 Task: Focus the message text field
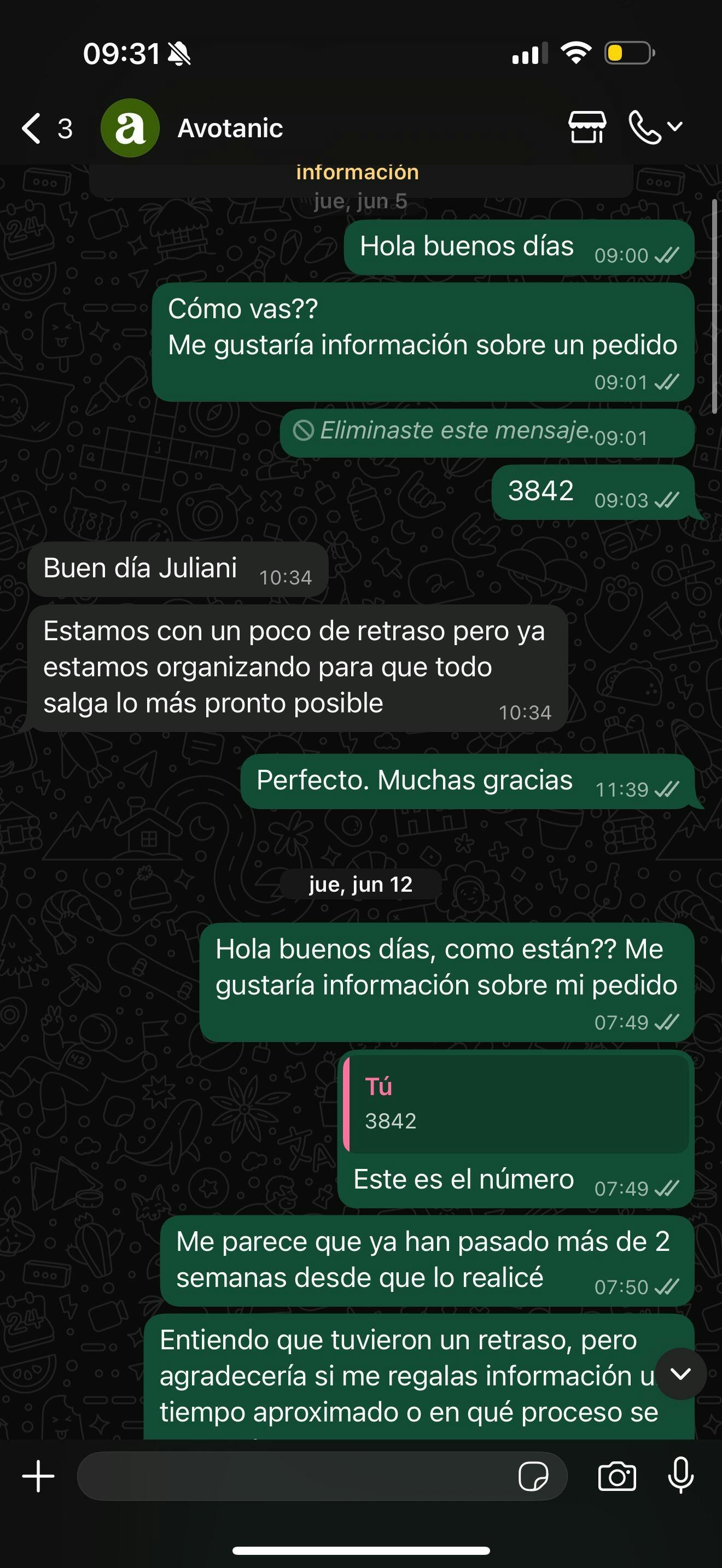(x=292, y=1476)
